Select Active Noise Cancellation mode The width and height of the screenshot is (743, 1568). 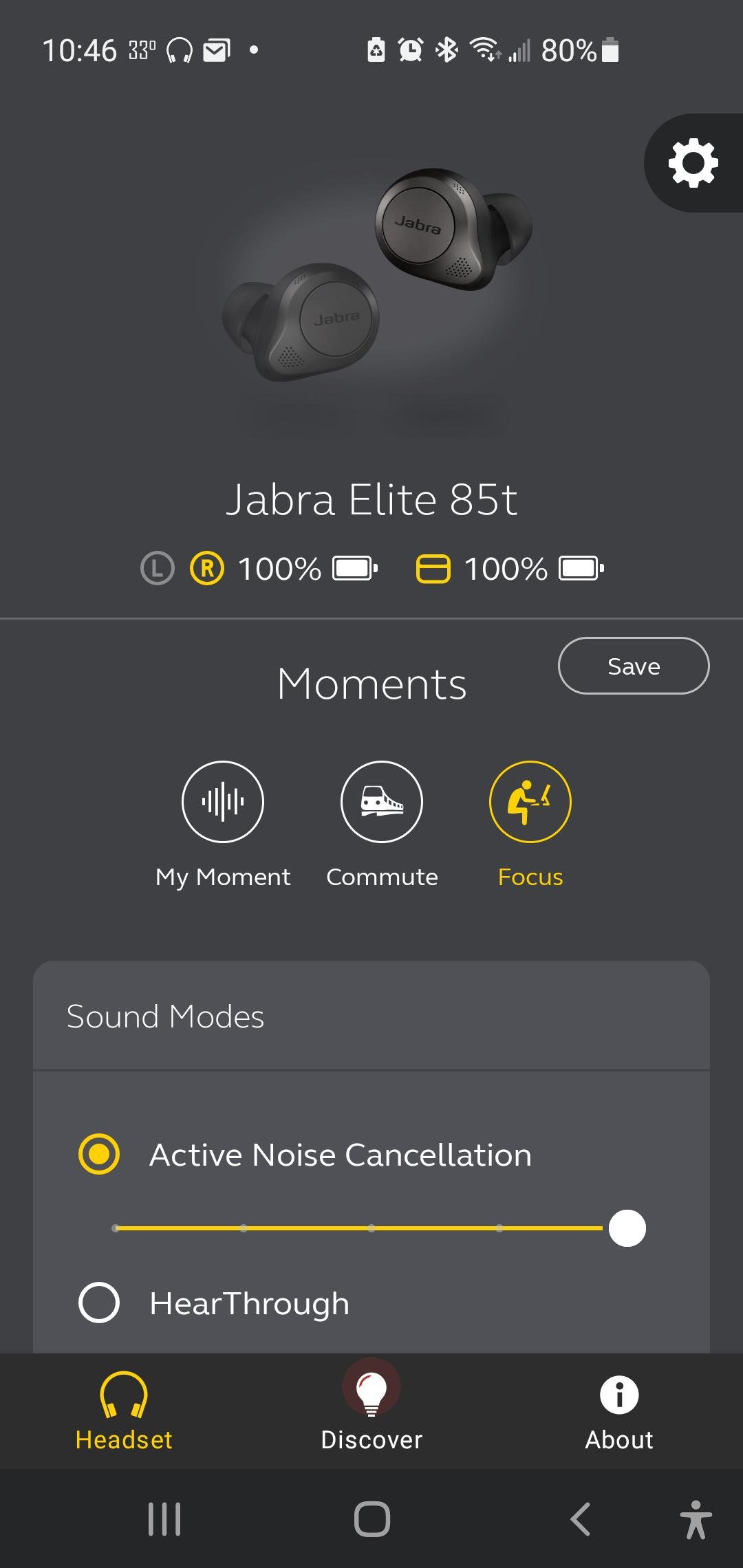click(99, 1154)
